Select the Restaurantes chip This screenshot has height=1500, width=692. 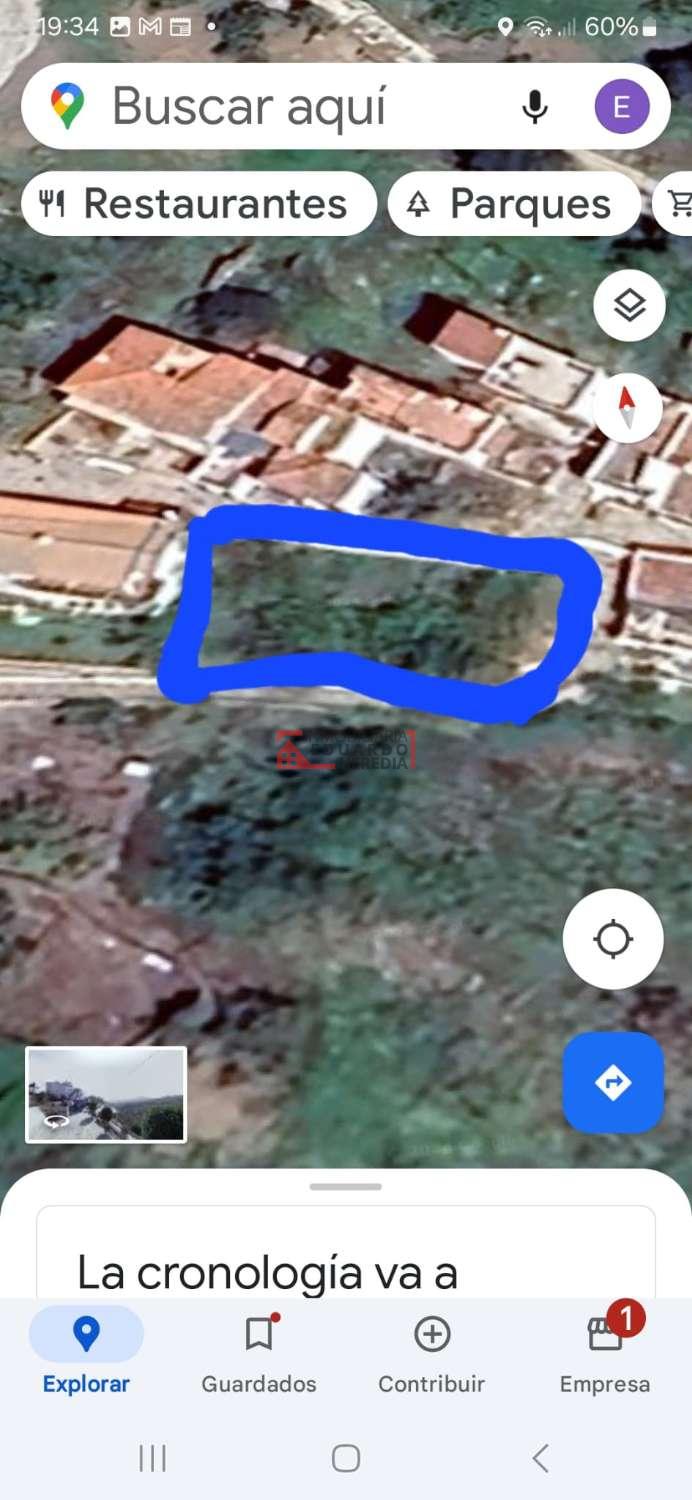[197, 204]
